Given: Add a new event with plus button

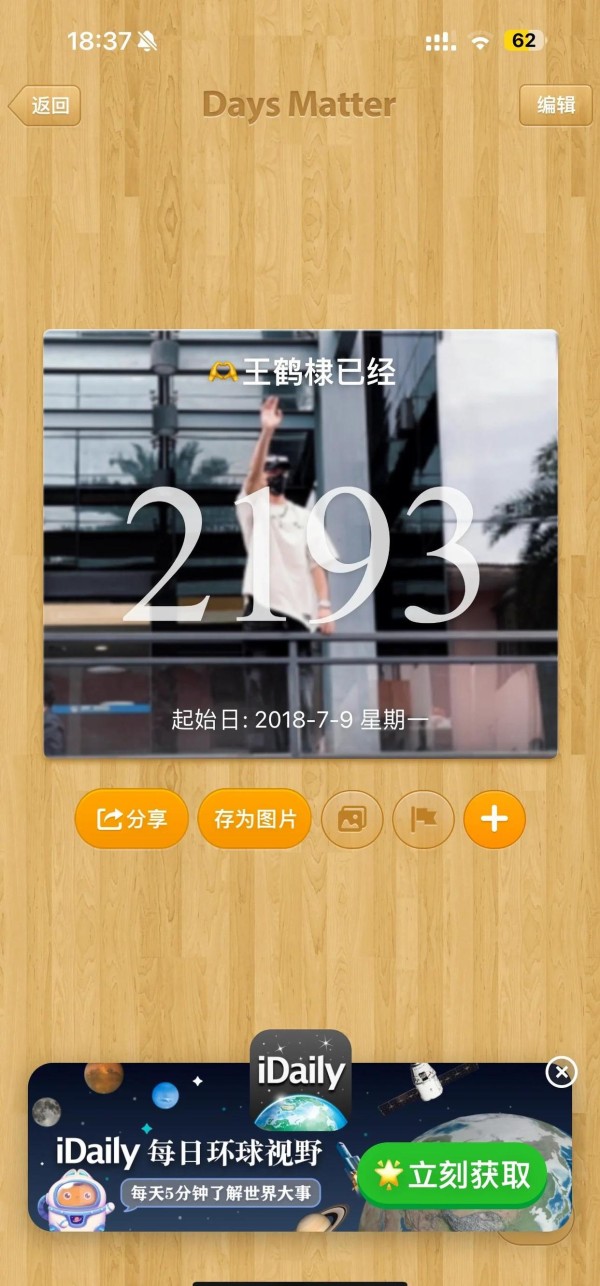Looking at the screenshot, I should point(495,819).
